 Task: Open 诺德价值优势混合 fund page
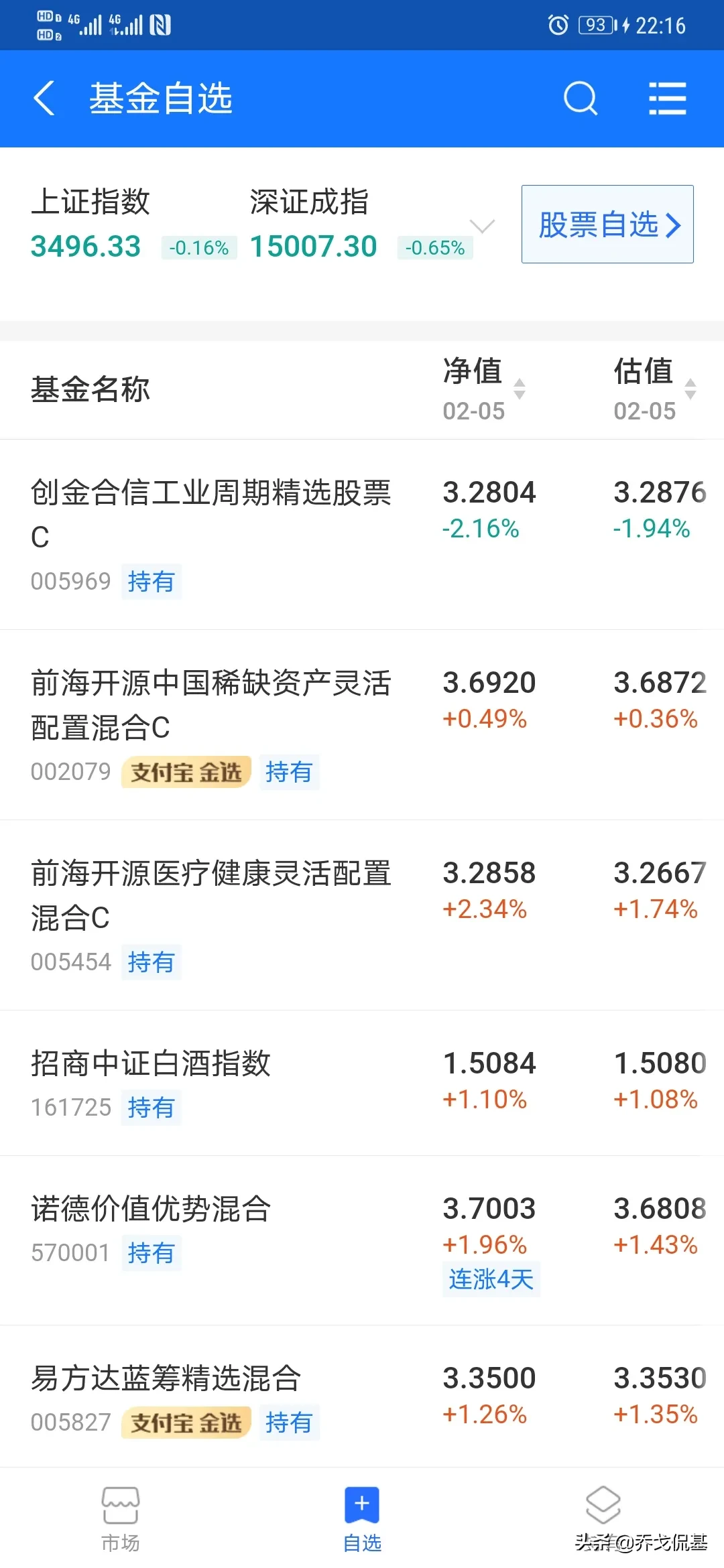(151, 1210)
